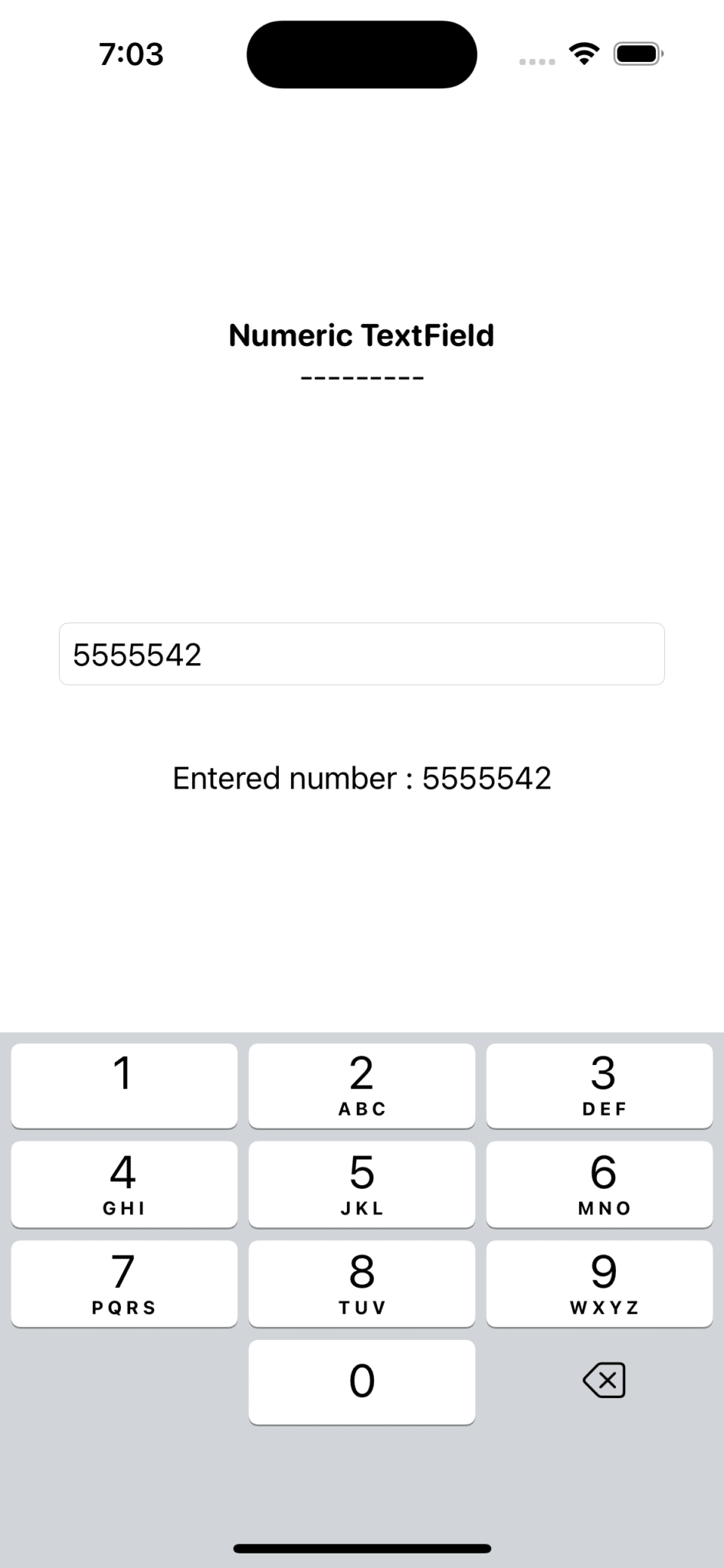
Task: Tap the 3 DEF key
Action: [599, 1085]
